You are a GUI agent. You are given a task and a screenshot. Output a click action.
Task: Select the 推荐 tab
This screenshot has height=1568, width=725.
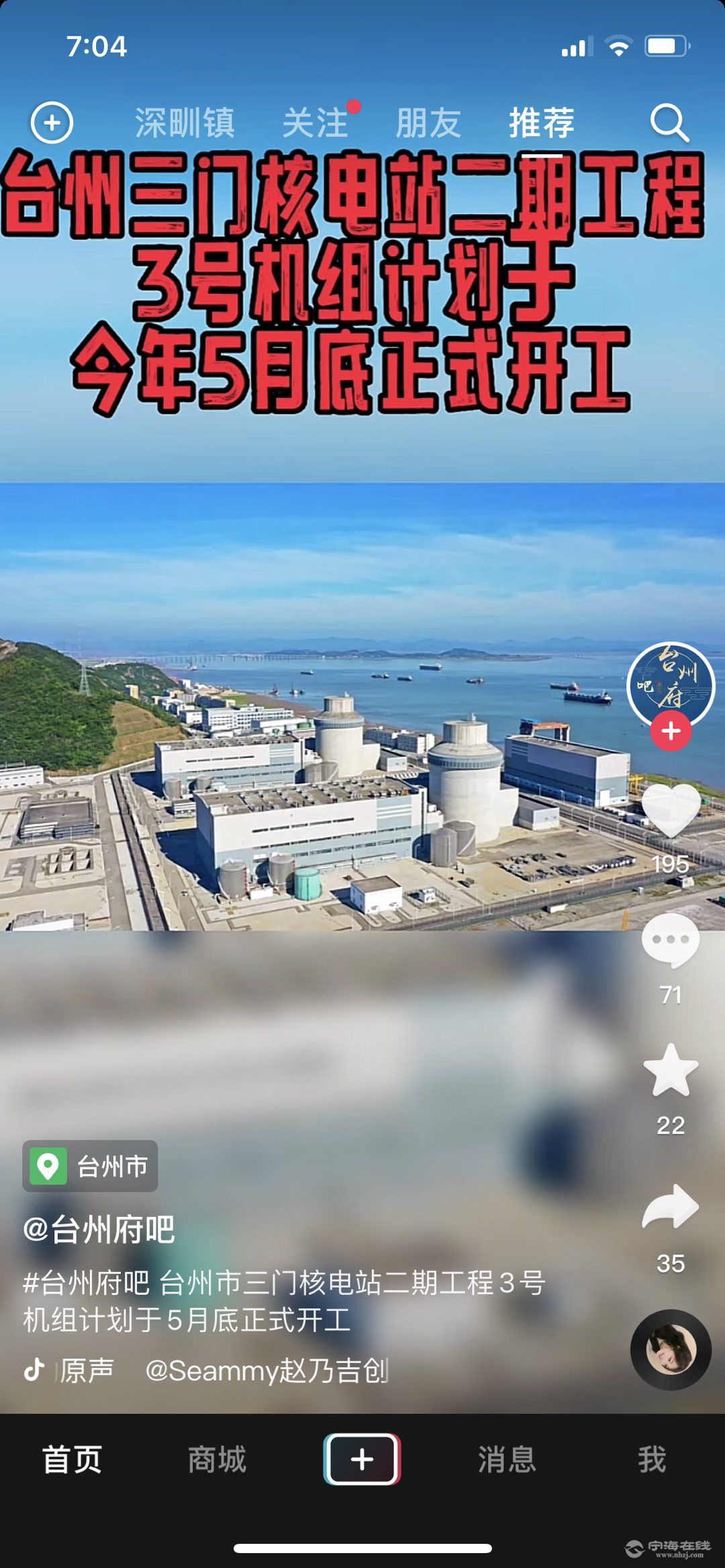[542, 123]
